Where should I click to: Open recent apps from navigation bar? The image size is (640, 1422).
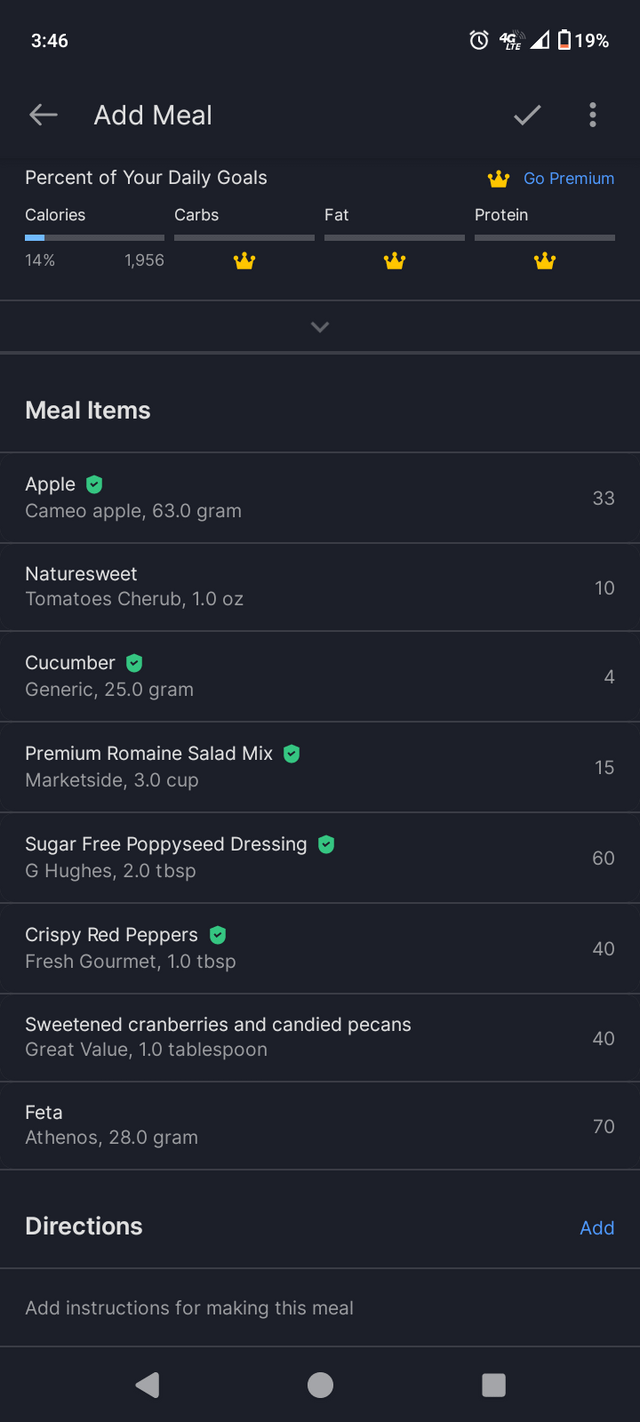tap(494, 1385)
